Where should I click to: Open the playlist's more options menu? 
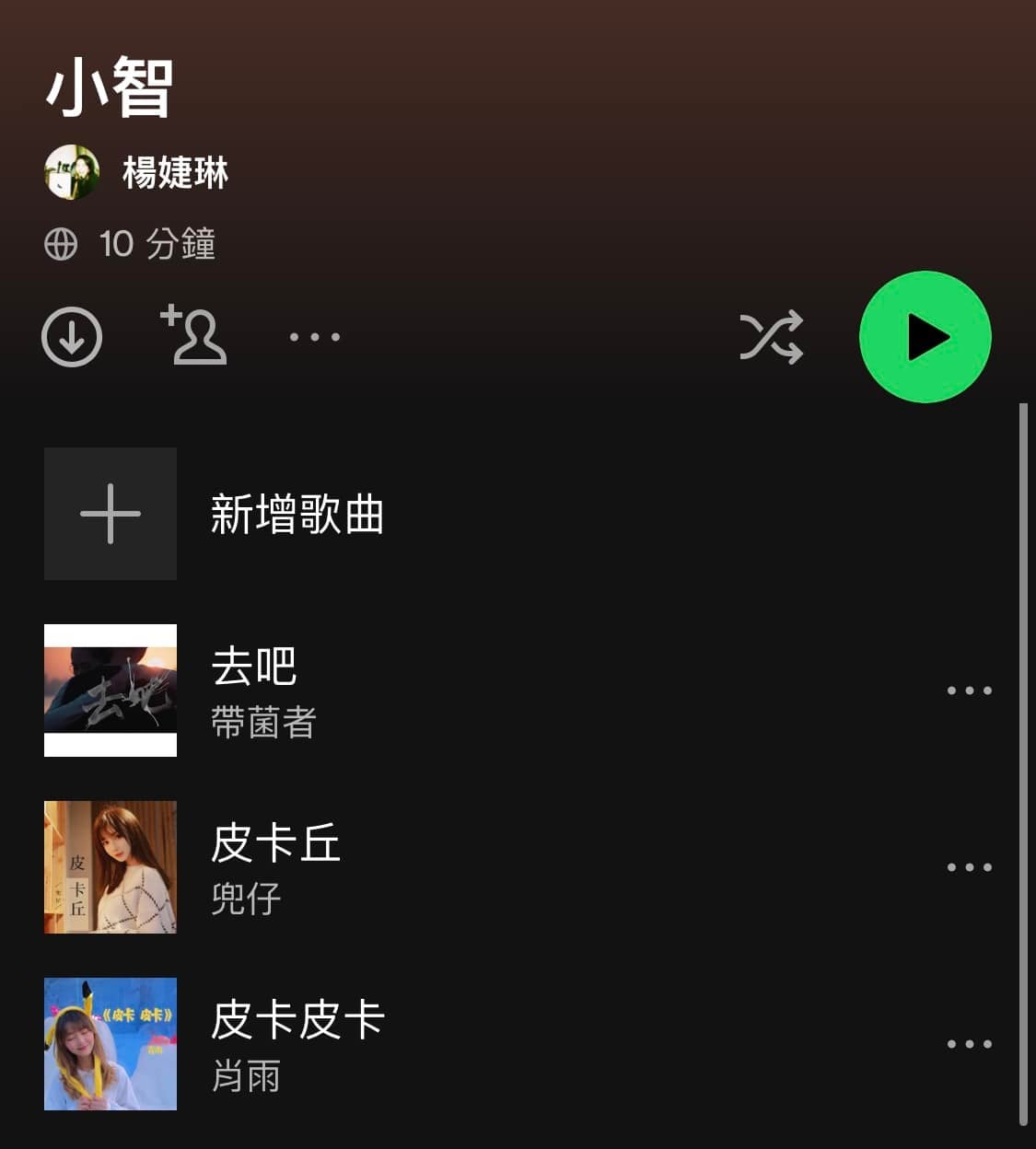[x=315, y=337]
